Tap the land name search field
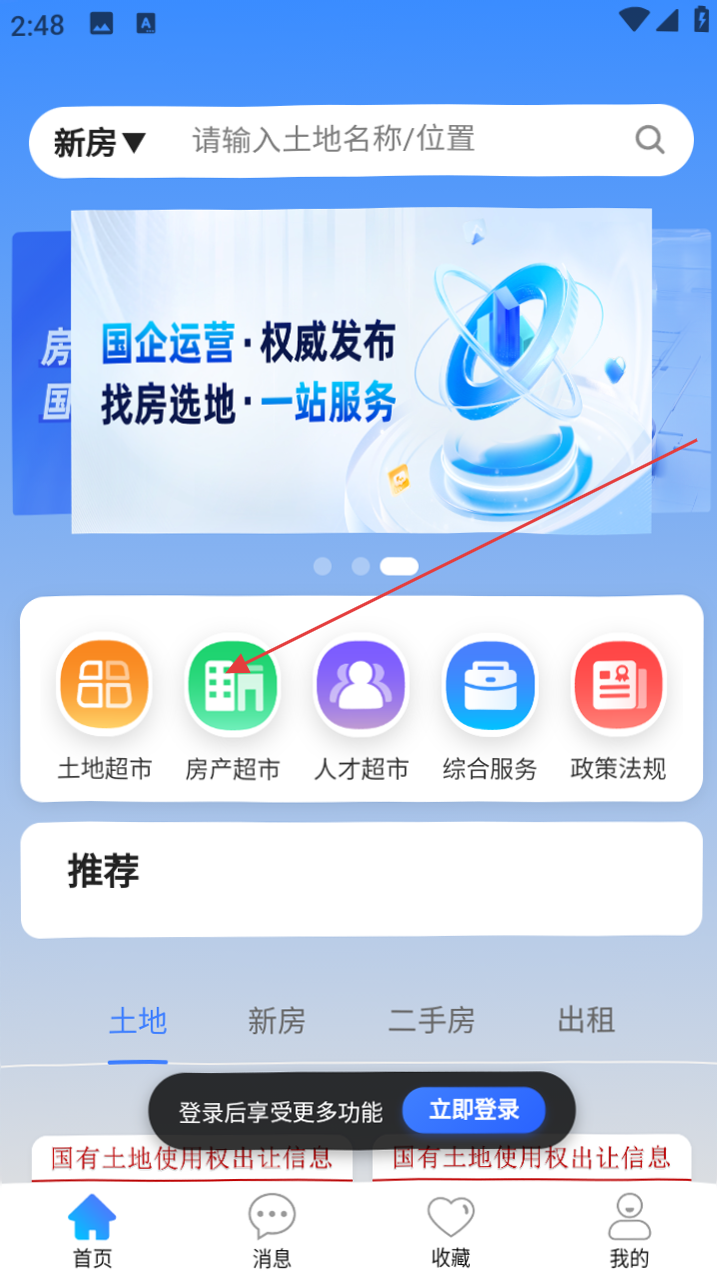 click(x=400, y=140)
